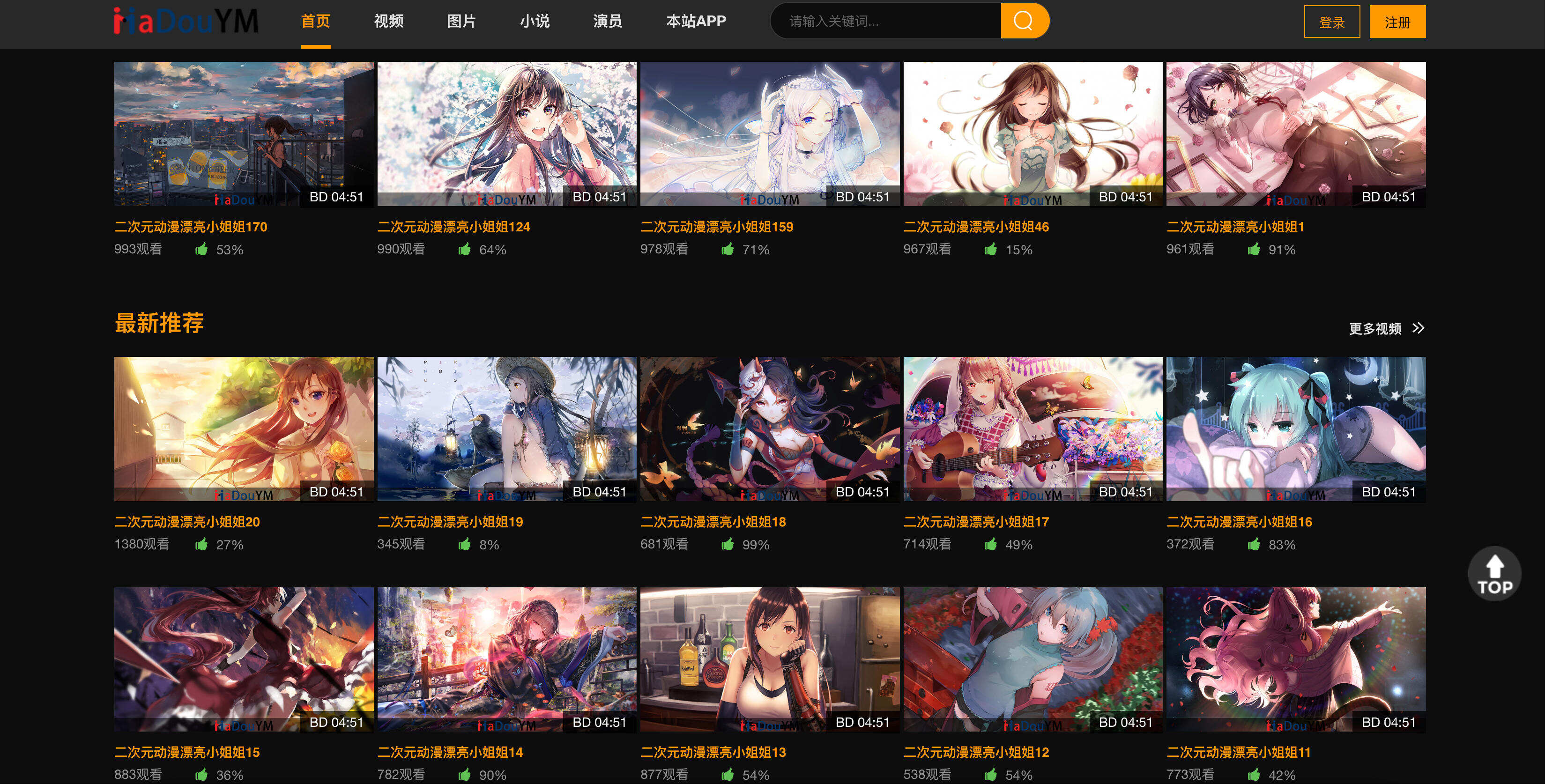The width and height of the screenshot is (1545, 784).
Task: Open the 本站APP tab
Action: pos(696,21)
